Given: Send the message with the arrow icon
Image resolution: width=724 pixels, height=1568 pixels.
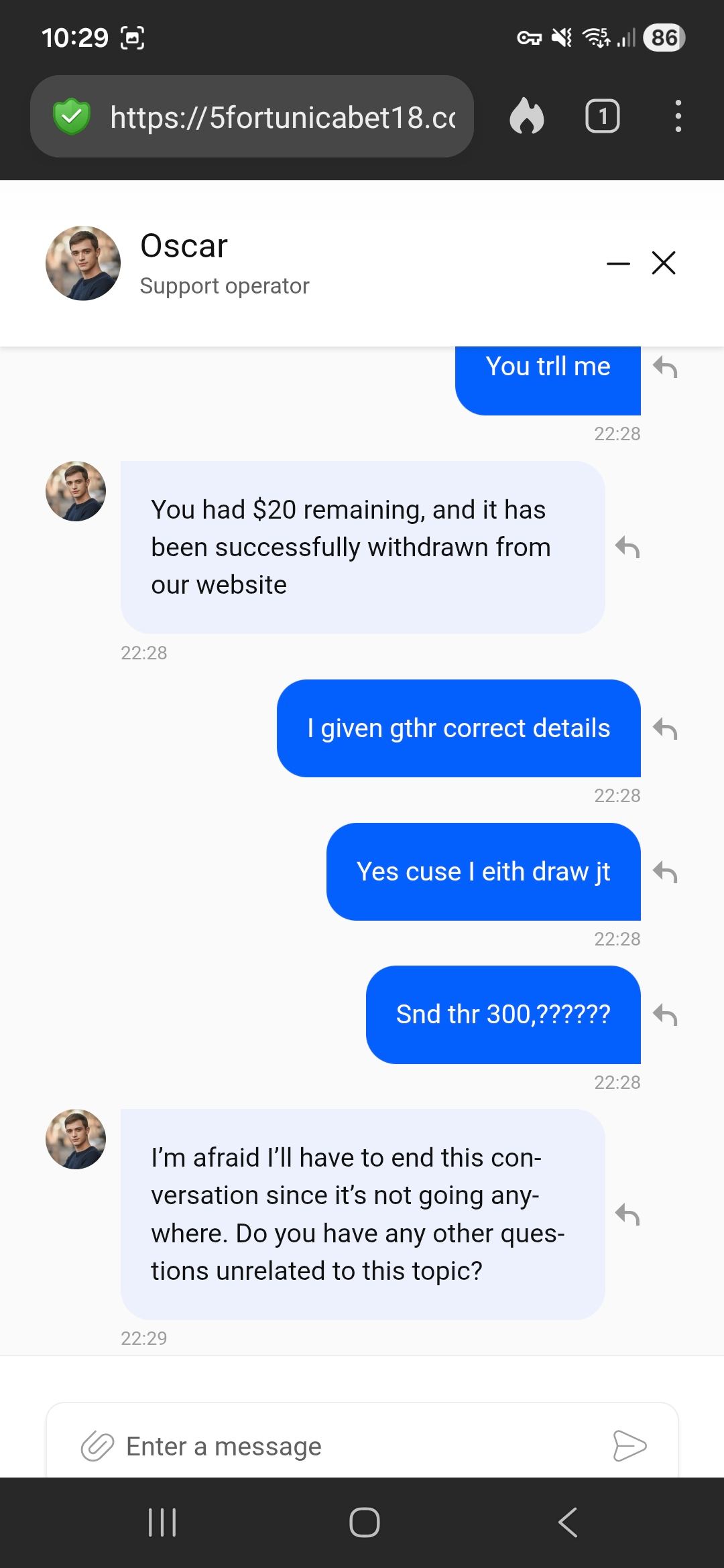Looking at the screenshot, I should [x=629, y=1445].
